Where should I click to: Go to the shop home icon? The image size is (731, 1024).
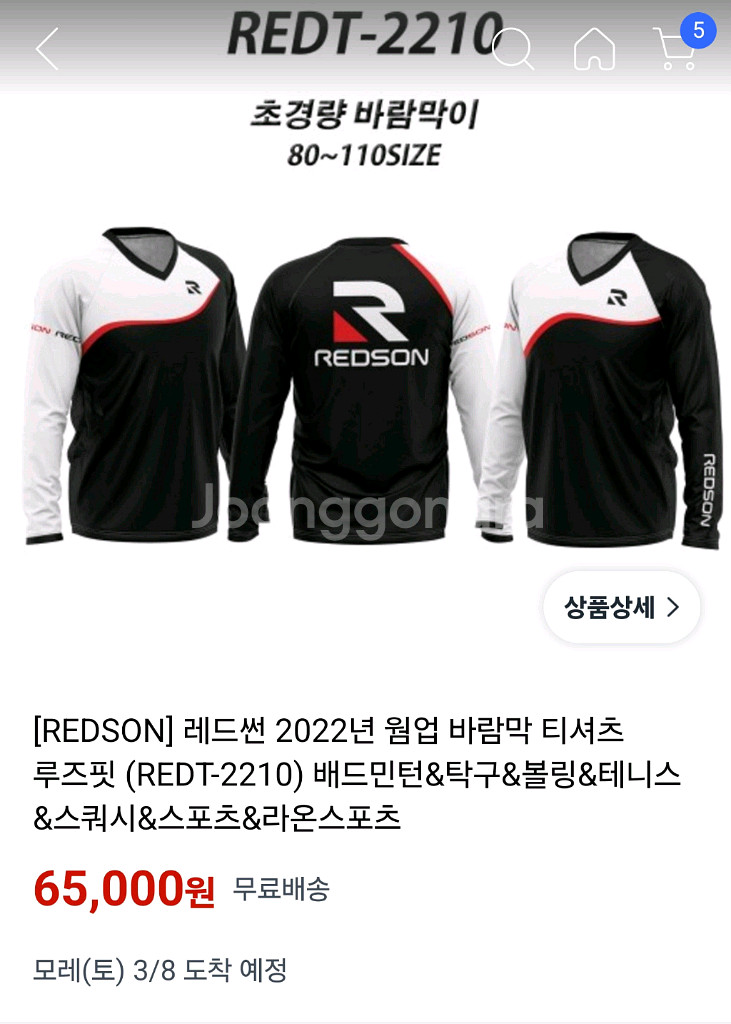point(594,48)
